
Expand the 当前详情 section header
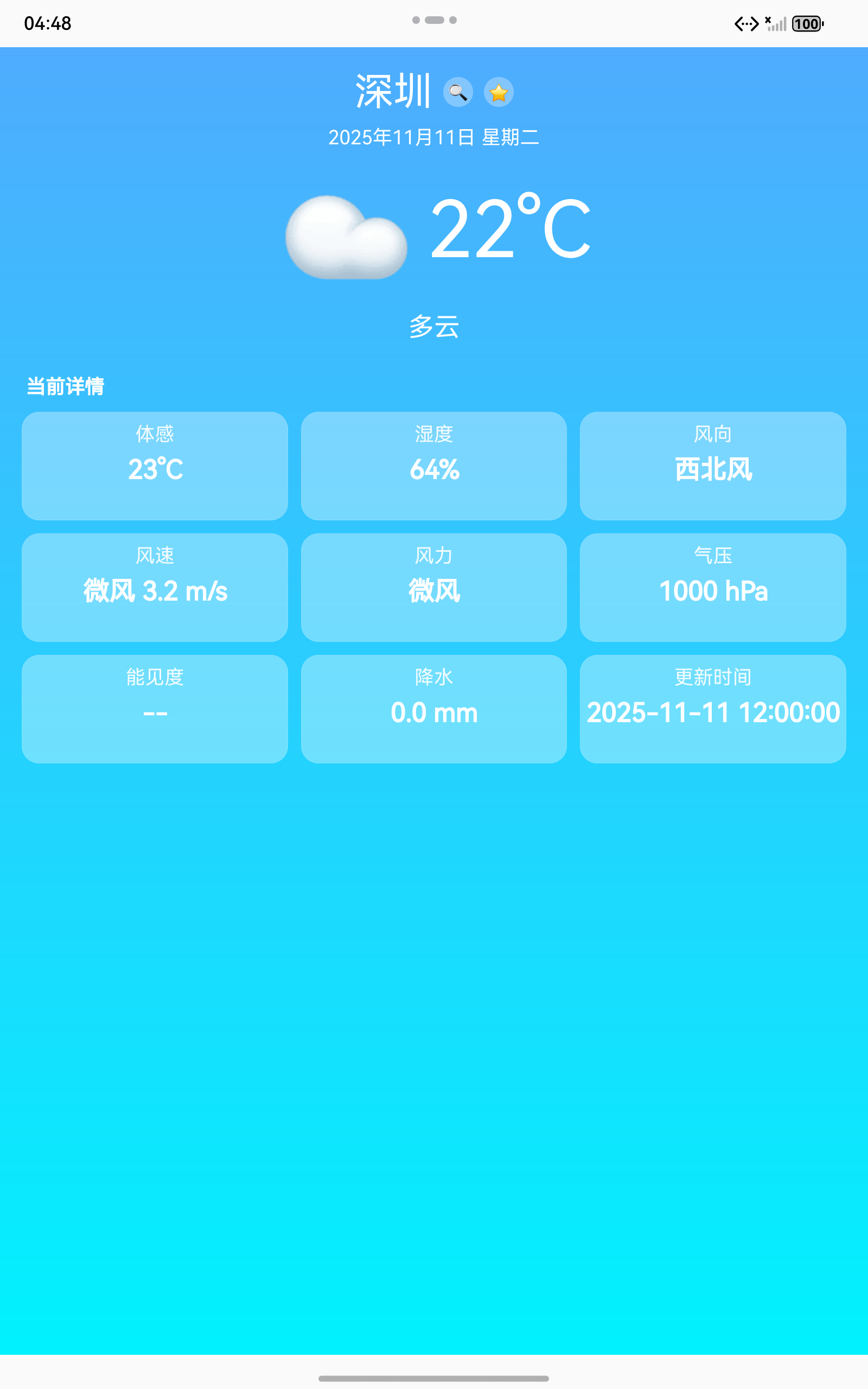(x=66, y=387)
